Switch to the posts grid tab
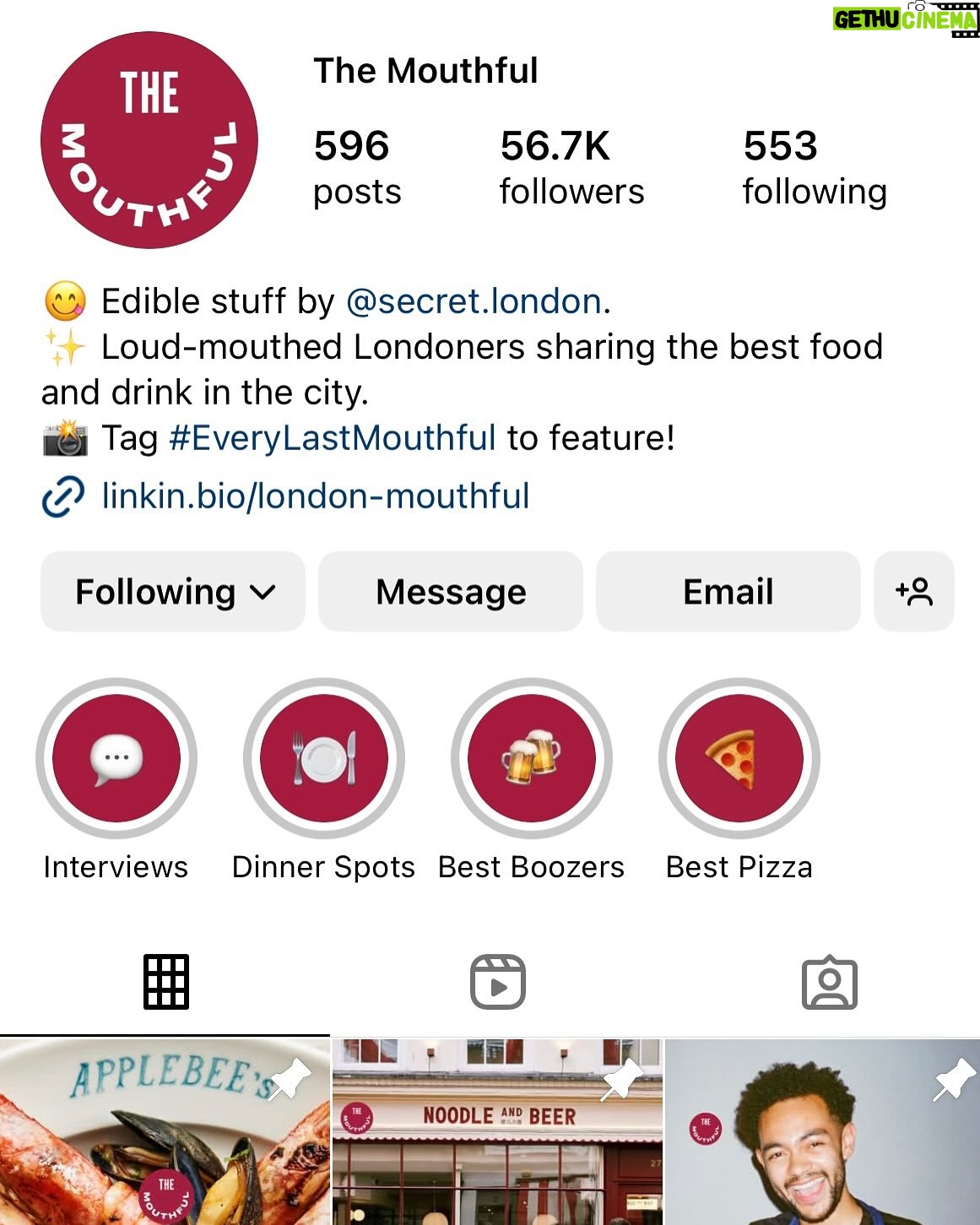 (165, 982)
